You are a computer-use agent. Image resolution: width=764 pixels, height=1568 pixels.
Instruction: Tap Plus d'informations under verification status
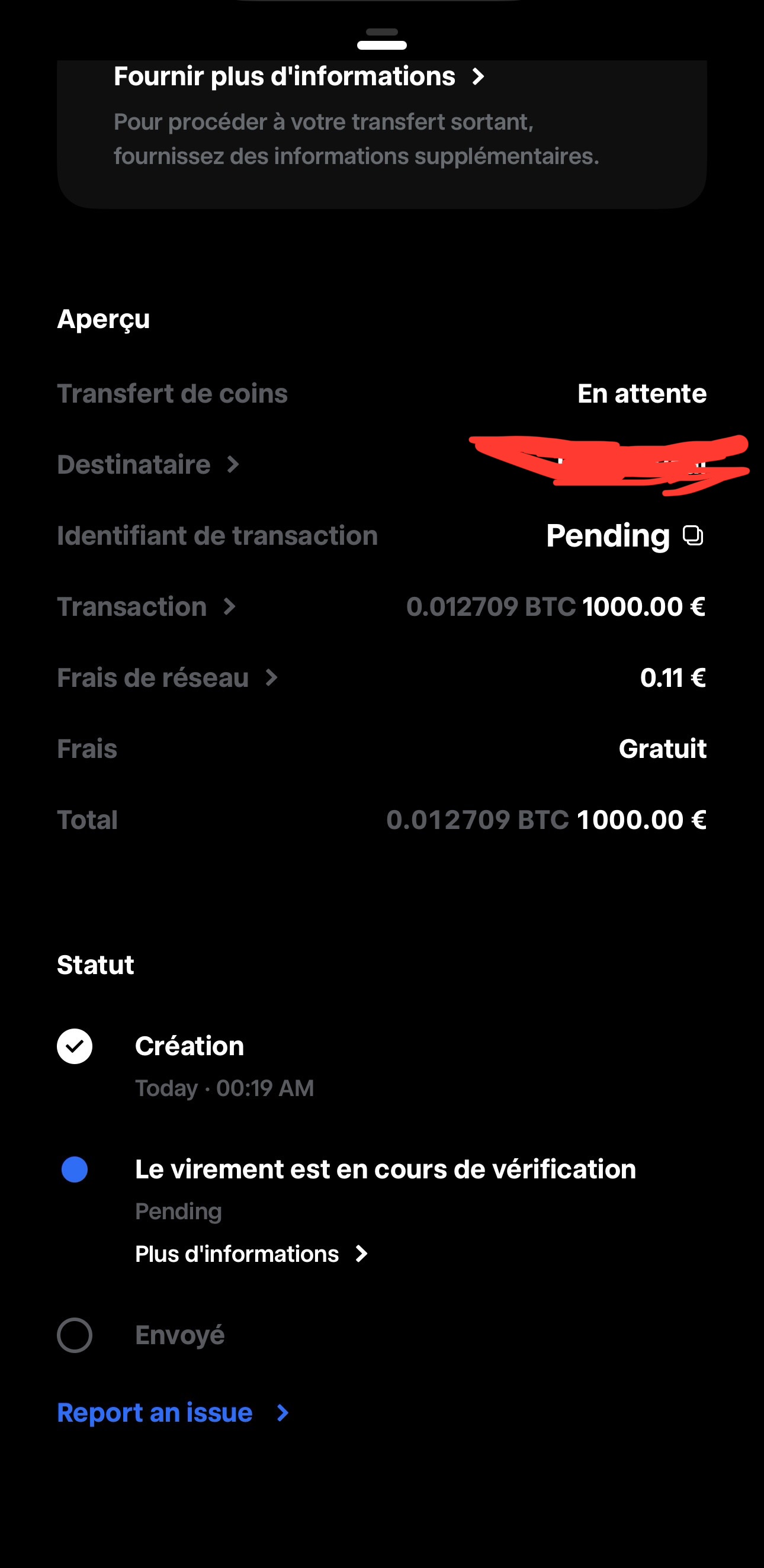(251, 1254)
